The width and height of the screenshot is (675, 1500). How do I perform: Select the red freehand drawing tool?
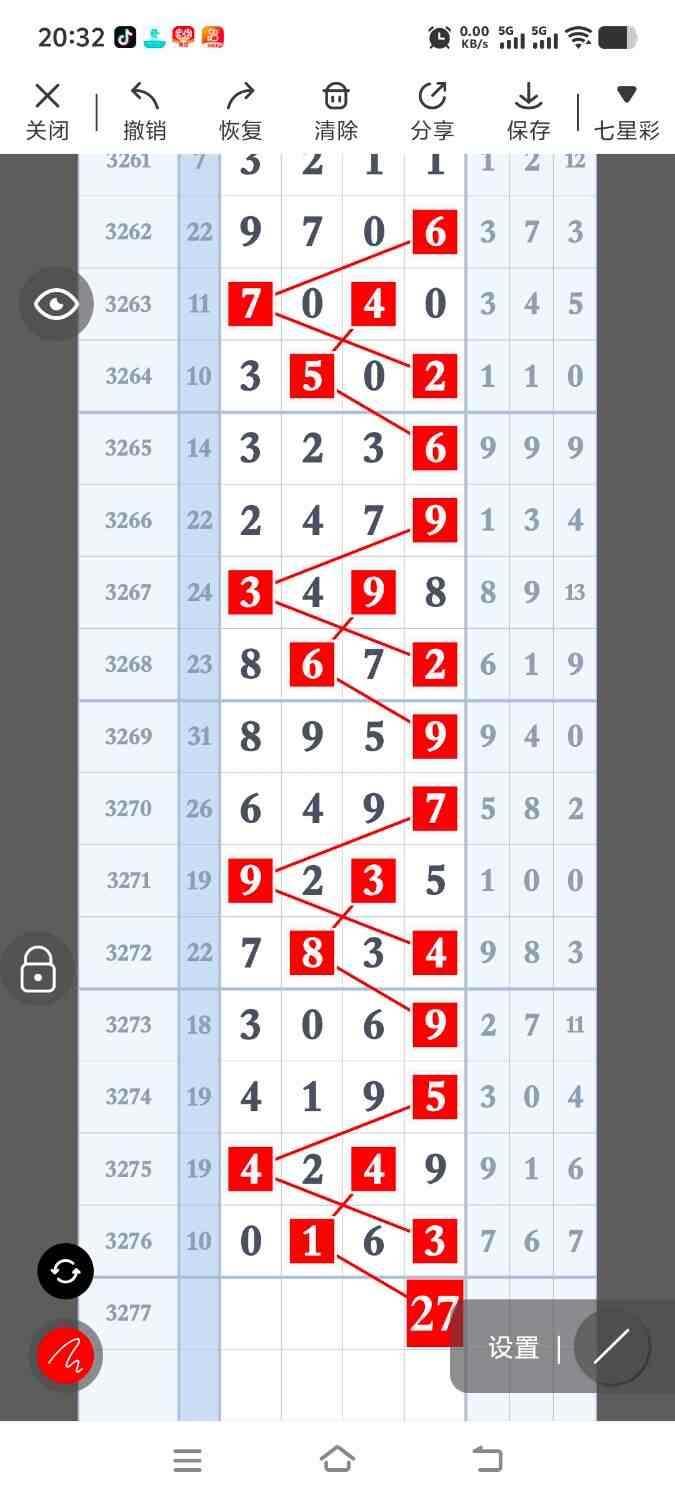point(66,1356)
